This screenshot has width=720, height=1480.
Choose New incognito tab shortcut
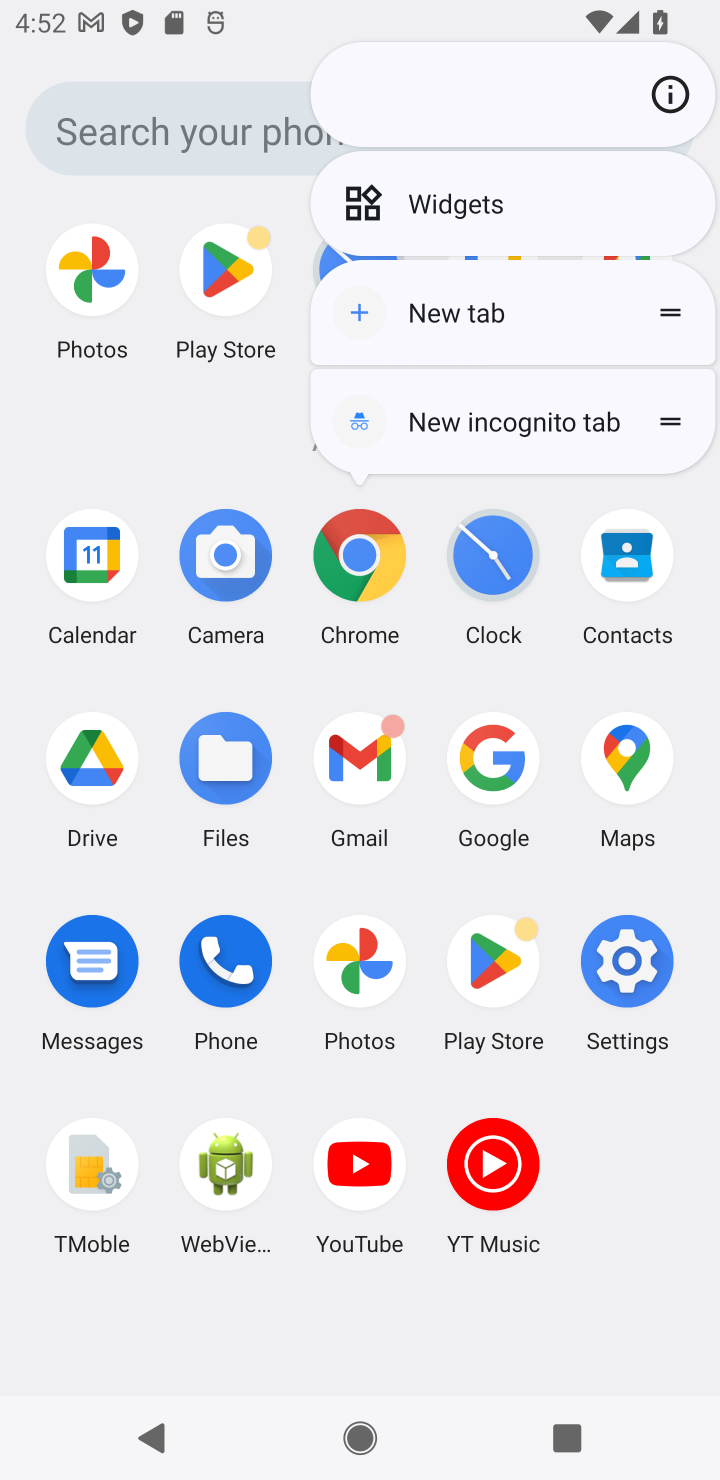point(513,422)
